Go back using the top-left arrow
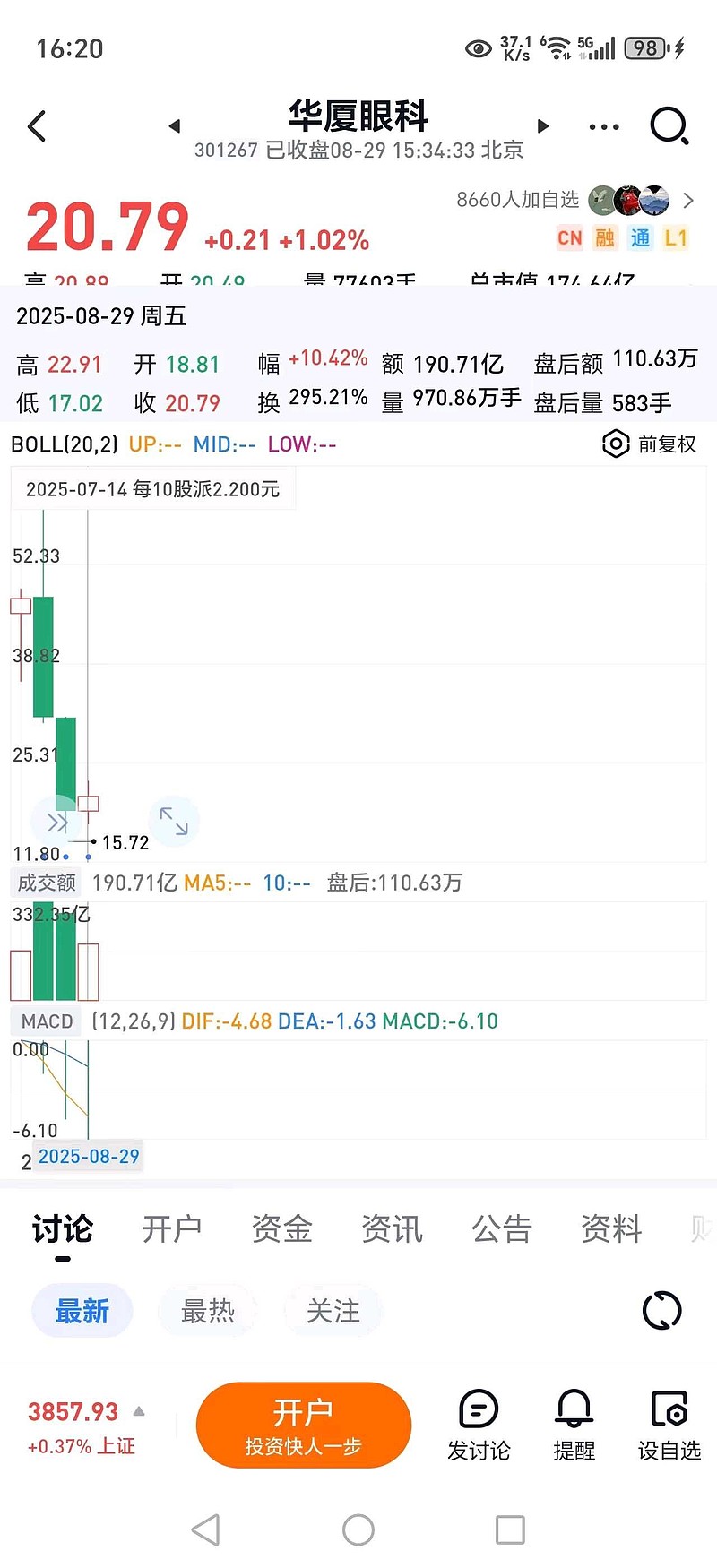Viewport: 717px width, 1568px height. click(37, 126)
